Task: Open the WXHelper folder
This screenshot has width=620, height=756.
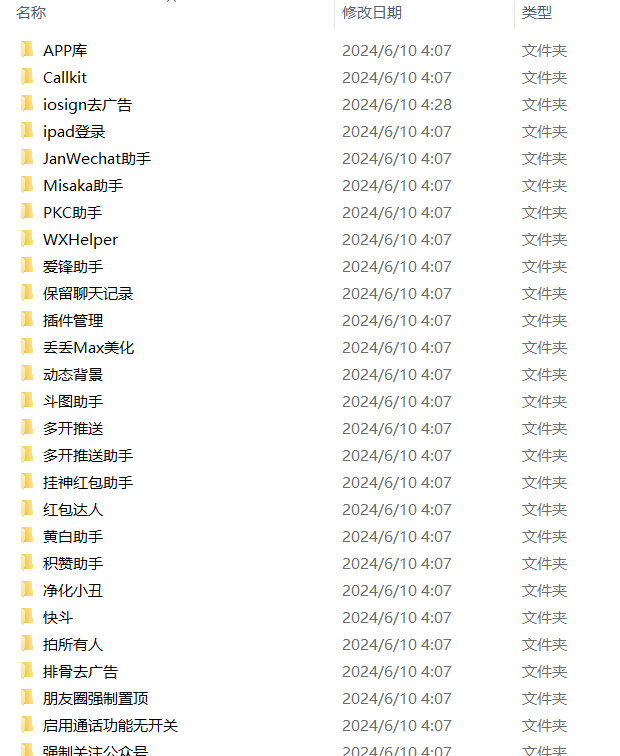Action: point(80,239)
